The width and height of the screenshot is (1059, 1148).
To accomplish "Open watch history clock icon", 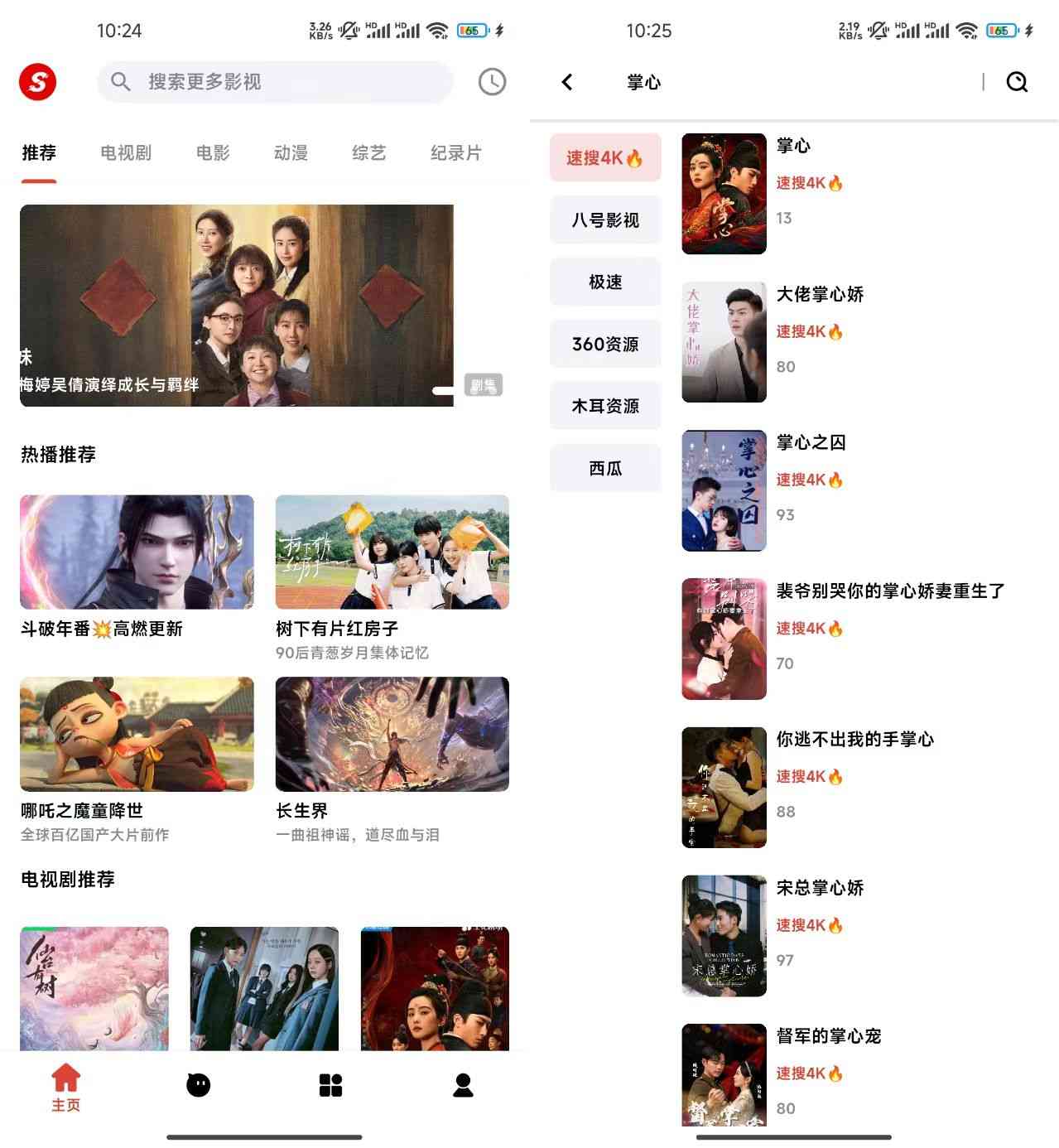I will pos(492,82).
